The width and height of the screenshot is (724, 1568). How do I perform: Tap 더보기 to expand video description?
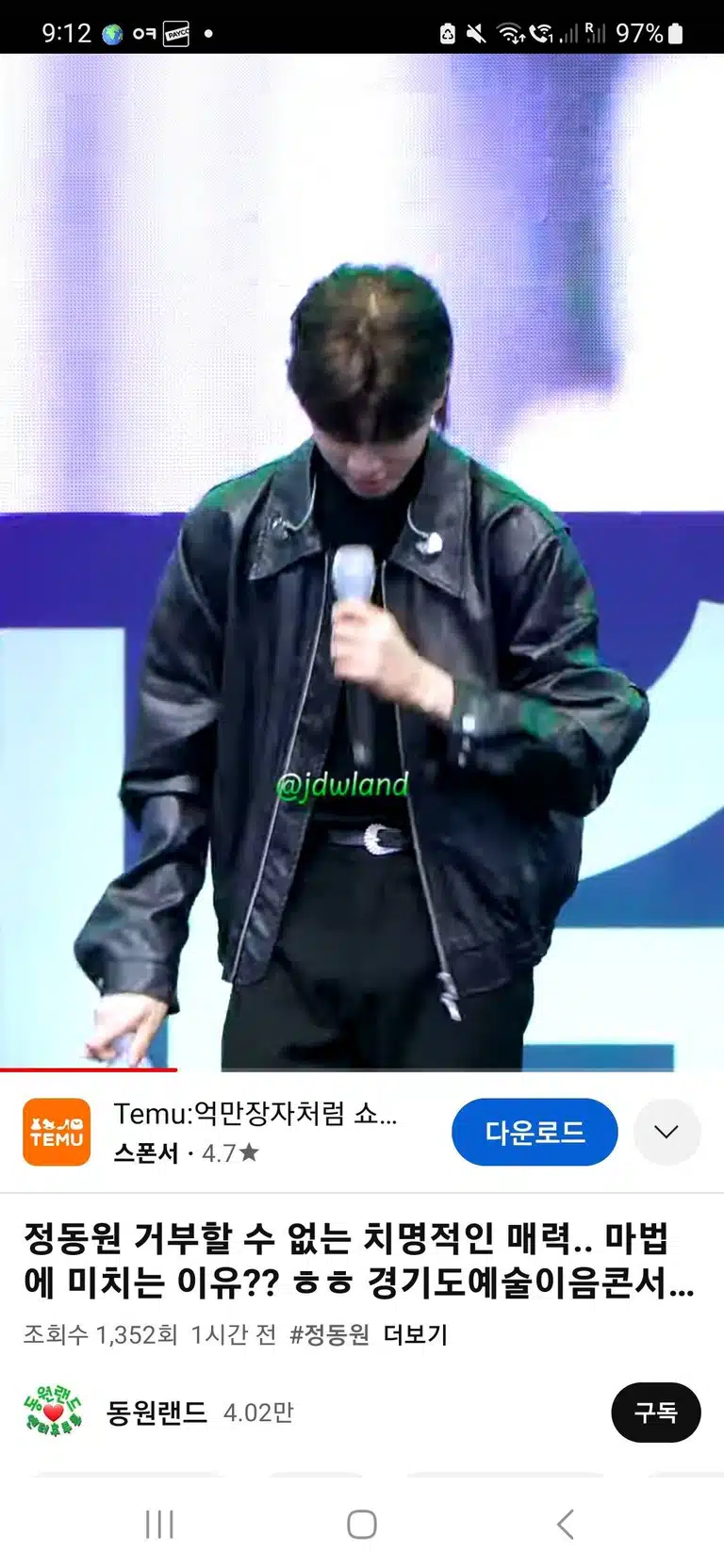pos(415,1334)
